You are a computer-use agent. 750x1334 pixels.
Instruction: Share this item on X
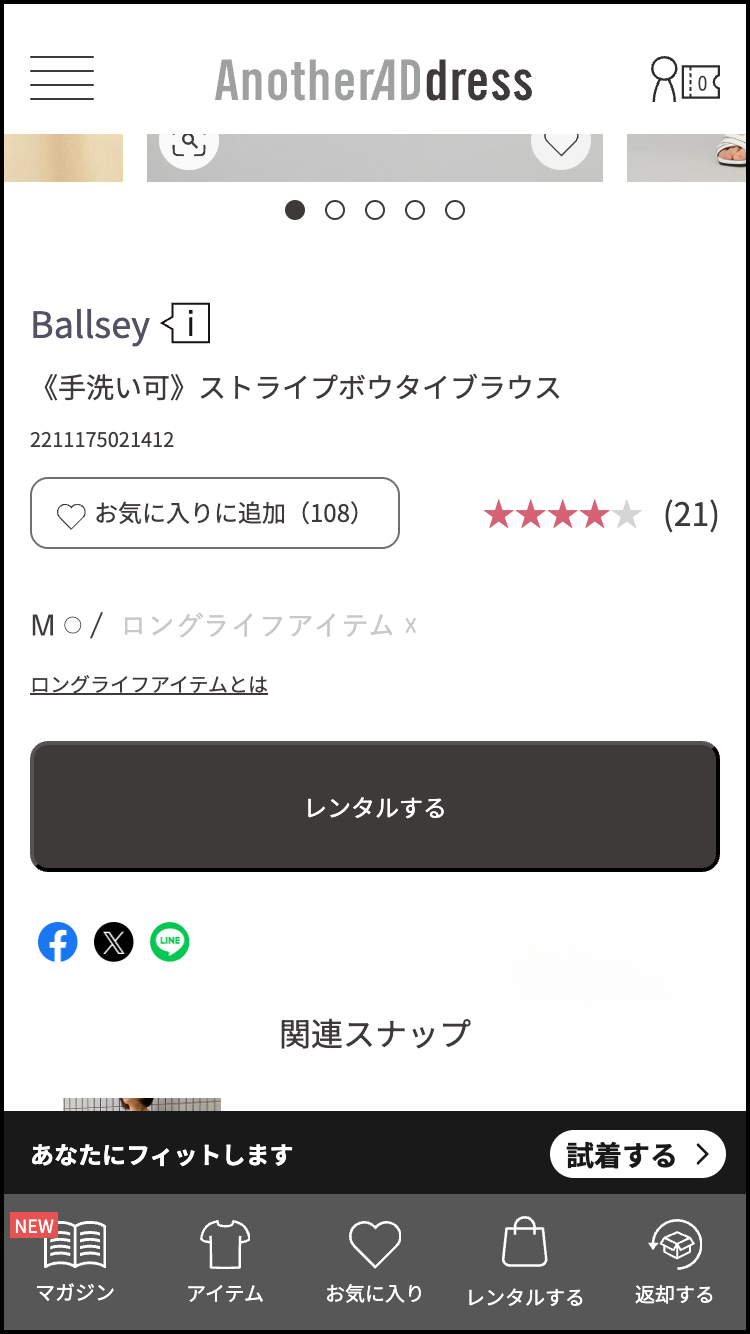[114, 942]
